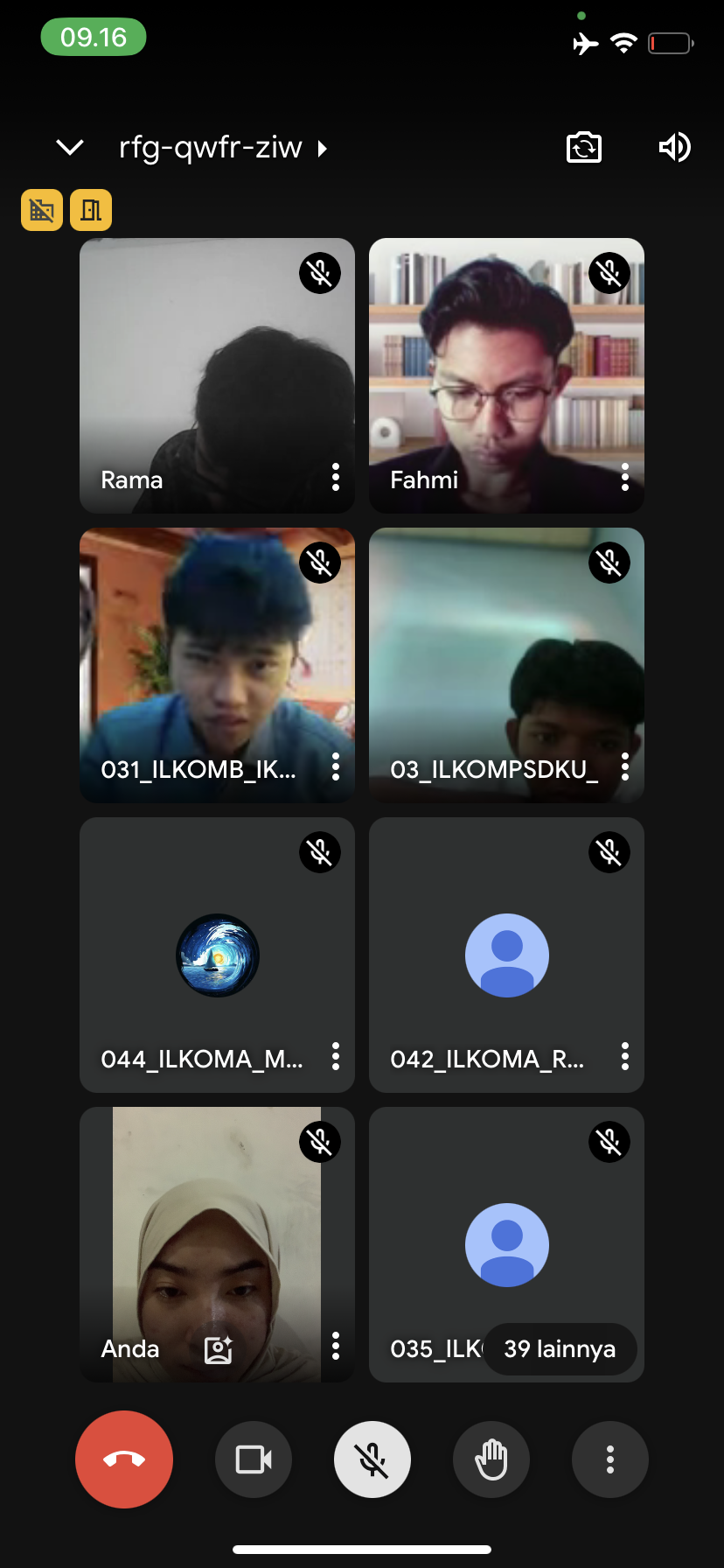The width and height of the screenshot is (724, 1568).
Task: Open options menu on Anda's tile
Action: [x=336, y=1346]
